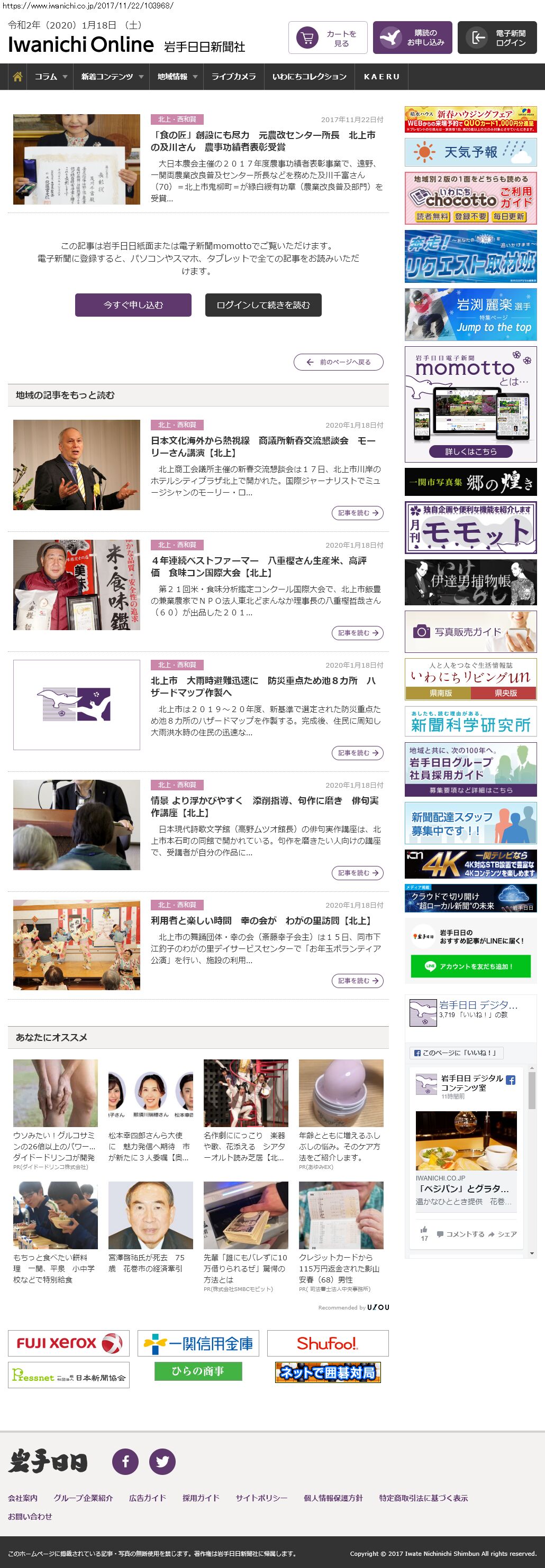Screen dimensions: 545x1568
Task: Expand the コラム dropdown menu
Action: (x=50, y=77)
